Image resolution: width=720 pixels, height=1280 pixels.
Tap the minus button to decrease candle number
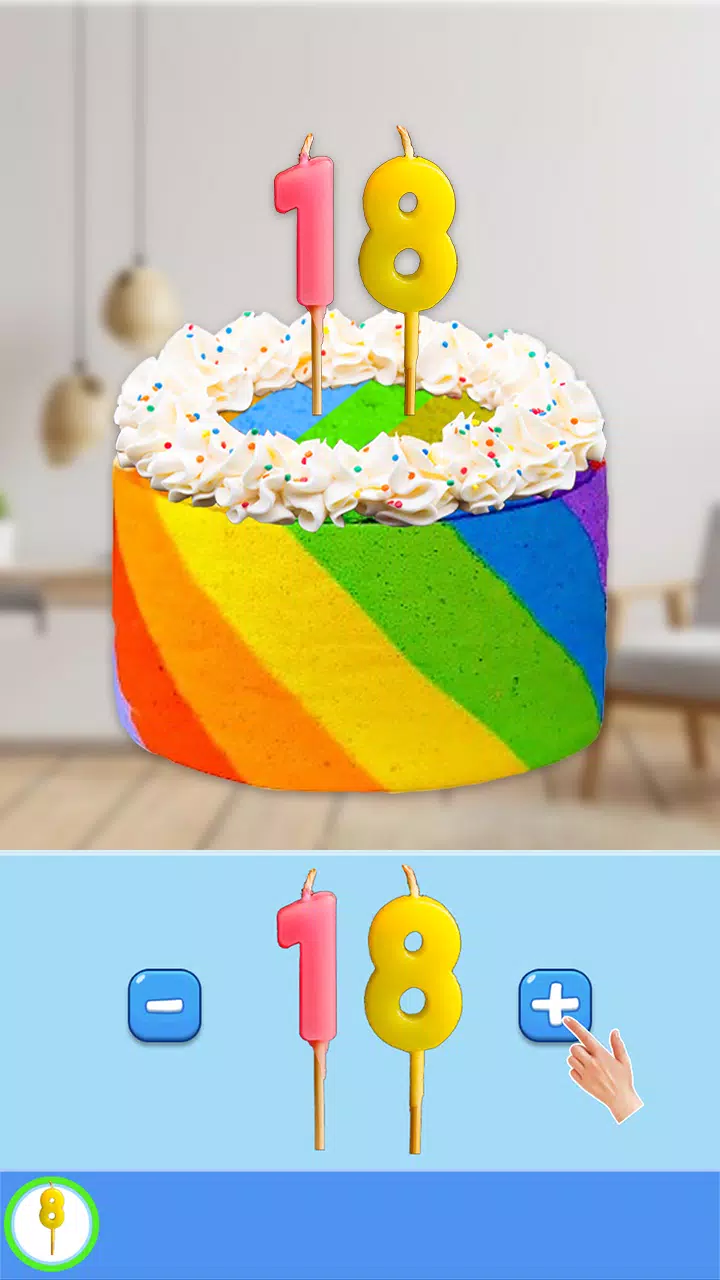click(164, 1005)
